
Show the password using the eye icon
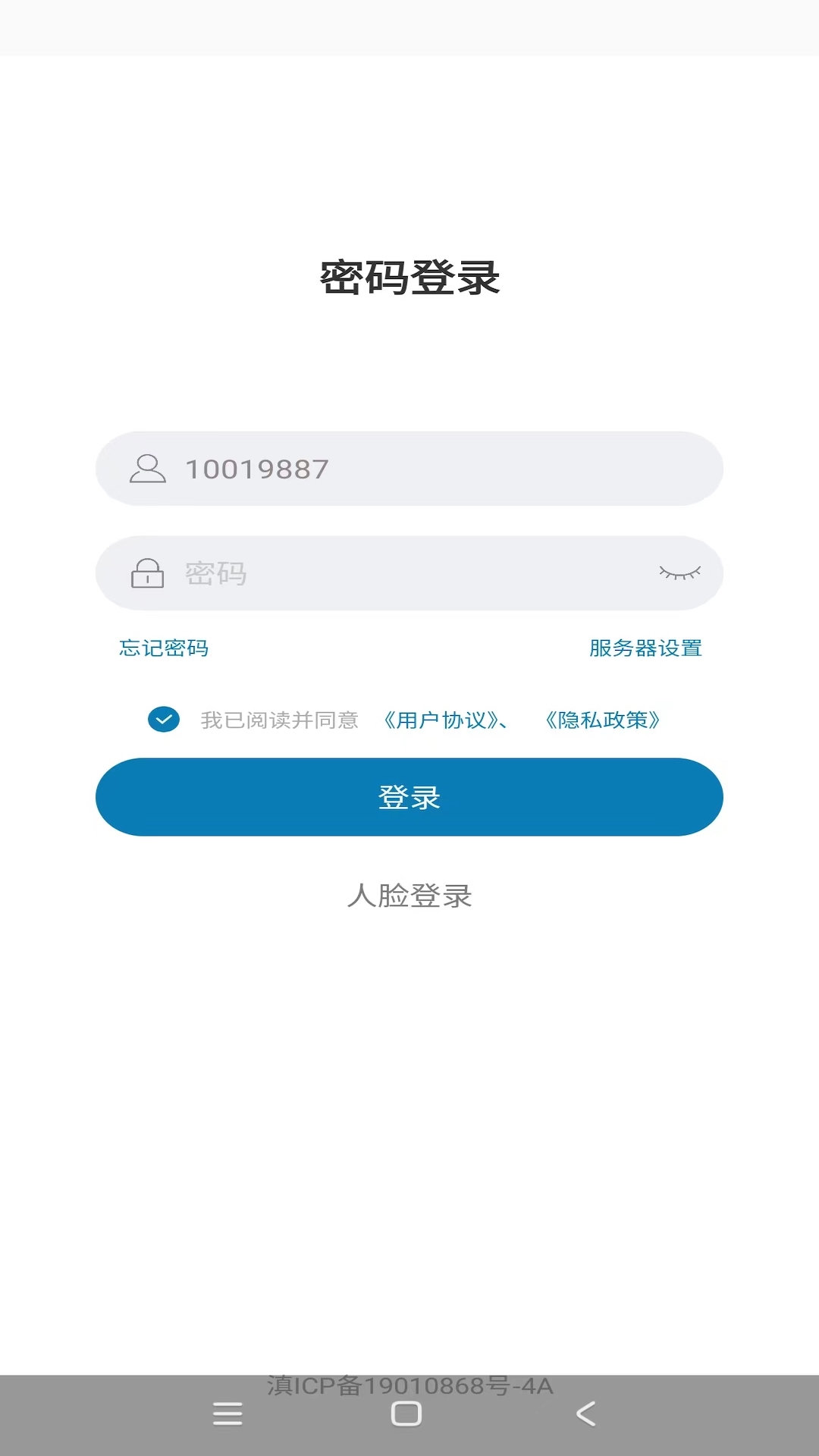681,574
